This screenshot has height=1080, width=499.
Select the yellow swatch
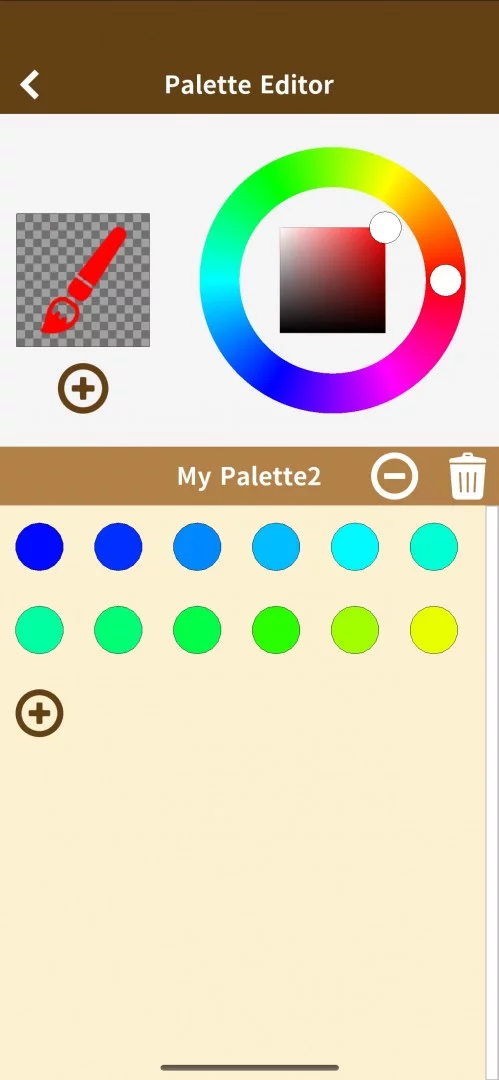click(434, 630)
